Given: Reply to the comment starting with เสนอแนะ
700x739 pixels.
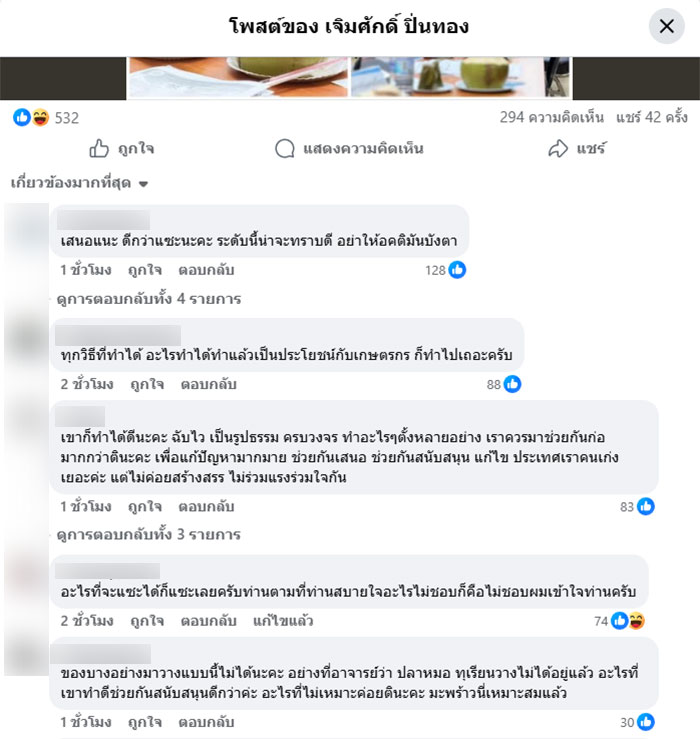Looking at the screenshot, I should [x=208, y=270].
